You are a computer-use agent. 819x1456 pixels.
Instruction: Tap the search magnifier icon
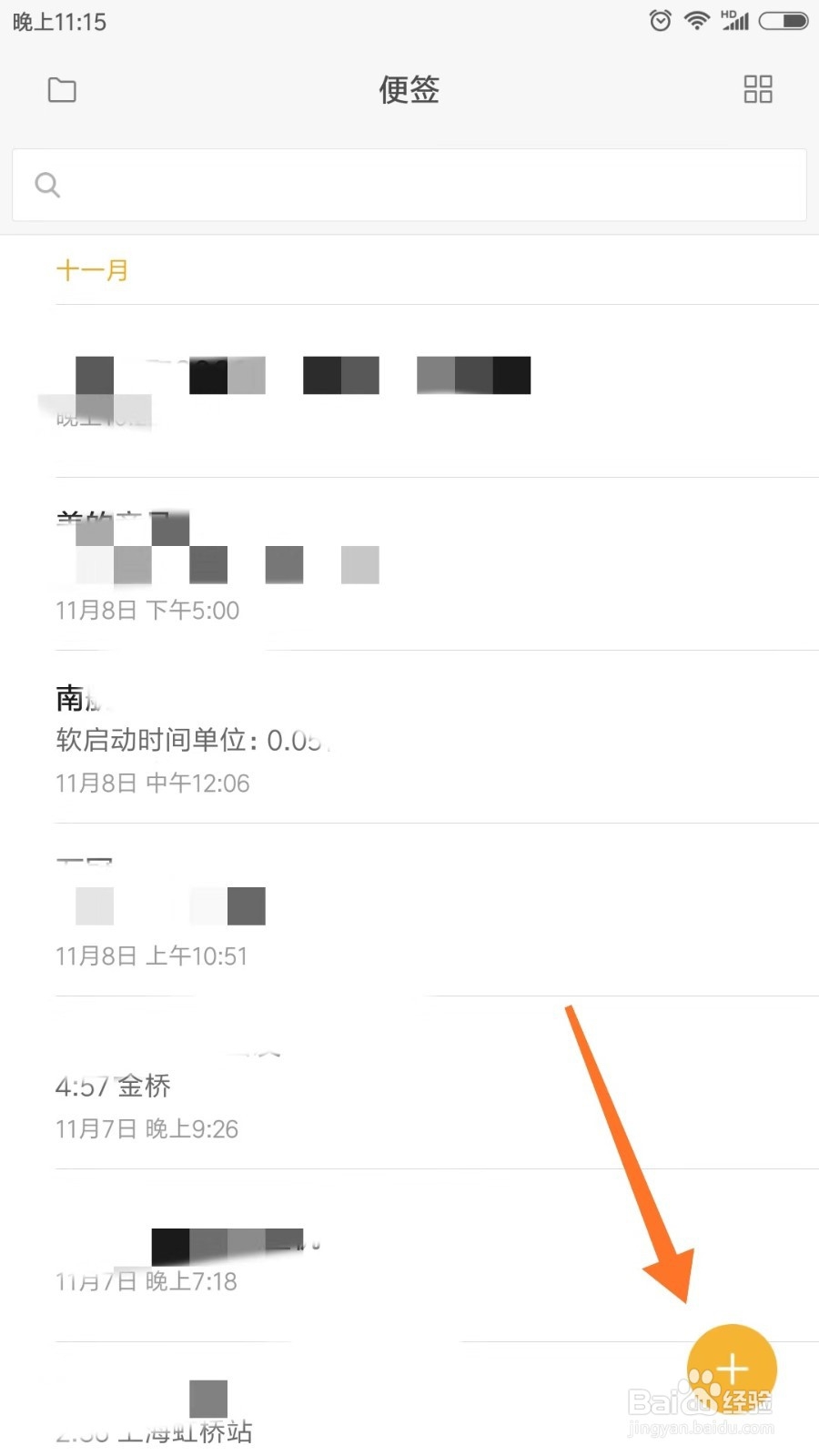[47, 184]
